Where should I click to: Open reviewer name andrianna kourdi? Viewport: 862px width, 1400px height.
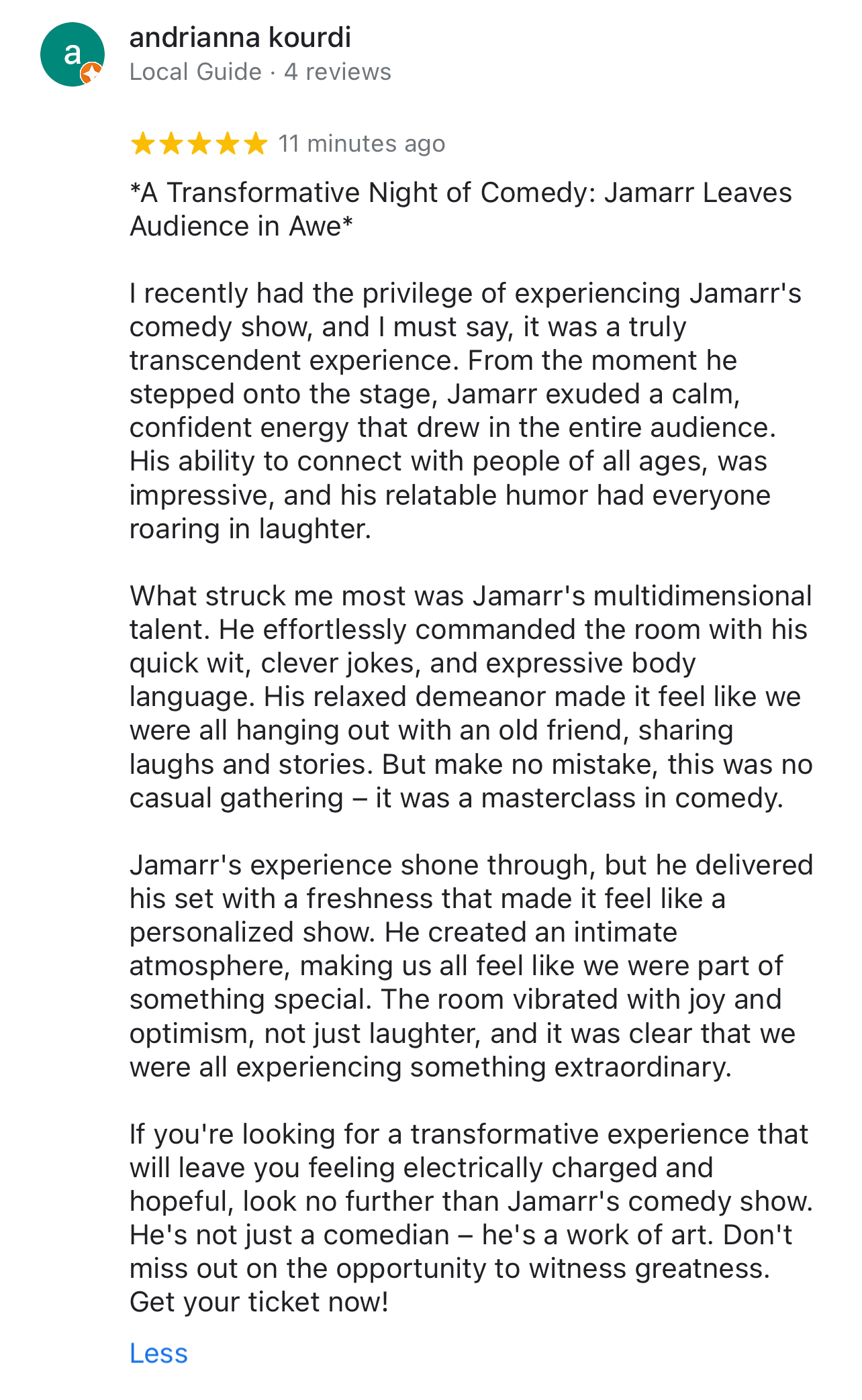240,38
